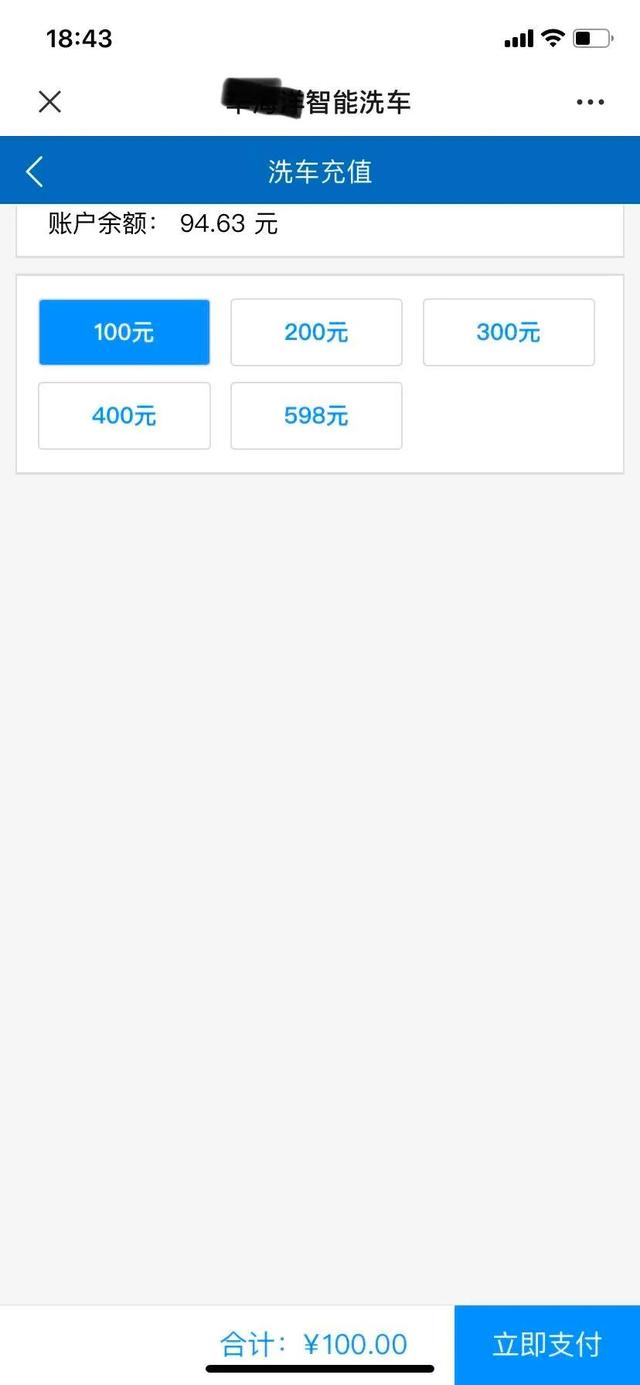Open the three-dot overflow menu
The height and width of the screenshot is (1385, 640).
tap(590, 102)
